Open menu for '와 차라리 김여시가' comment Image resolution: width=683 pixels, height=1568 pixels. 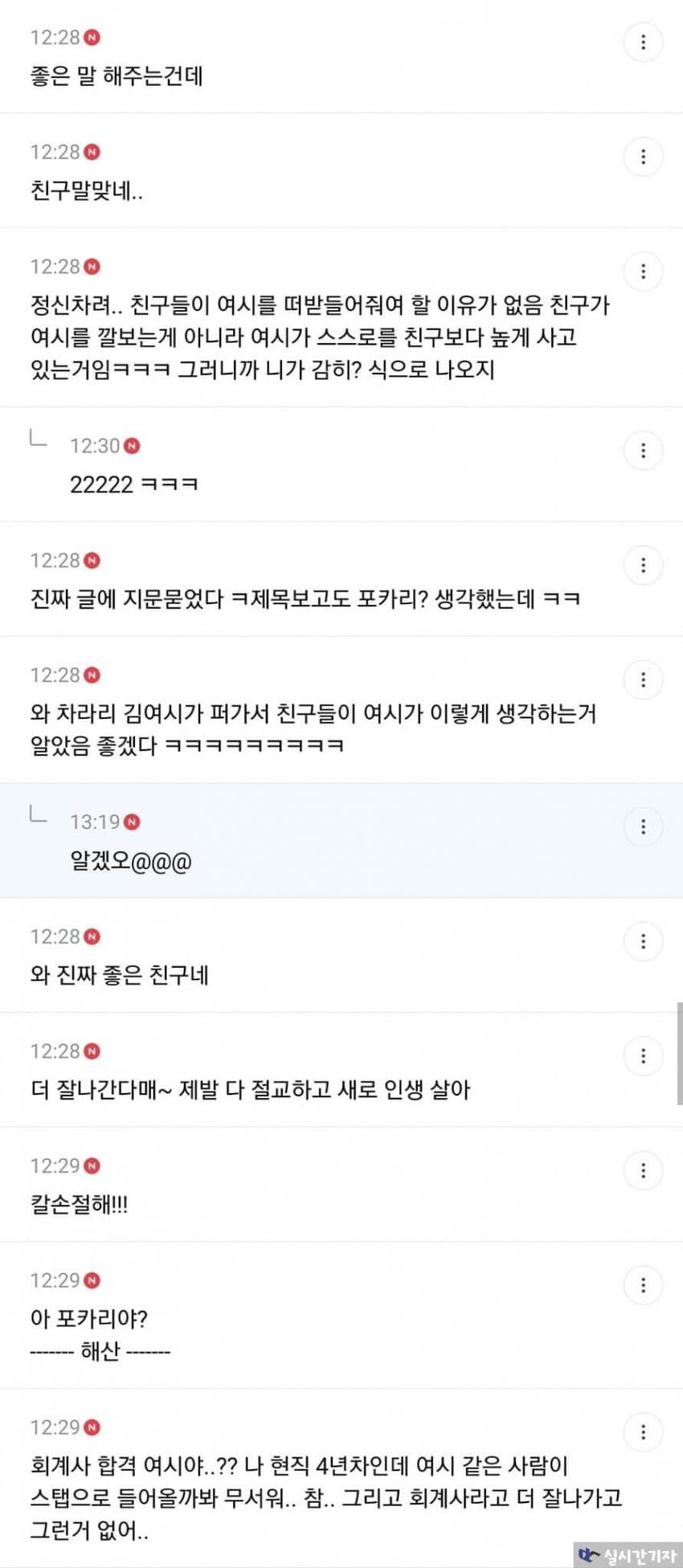pos(643,680)
